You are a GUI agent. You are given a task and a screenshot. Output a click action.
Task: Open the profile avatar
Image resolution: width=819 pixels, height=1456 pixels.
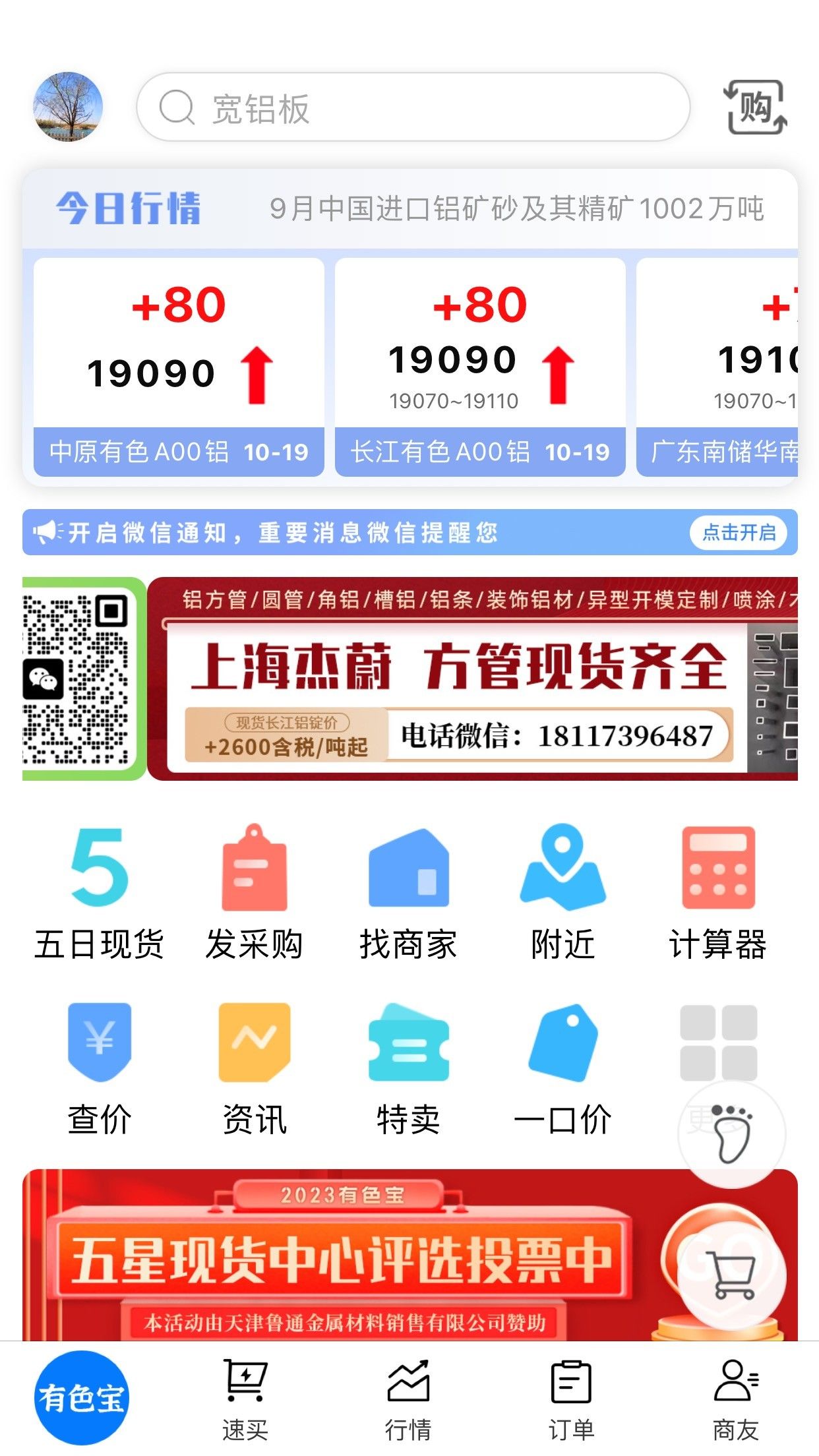click(68, 107)
